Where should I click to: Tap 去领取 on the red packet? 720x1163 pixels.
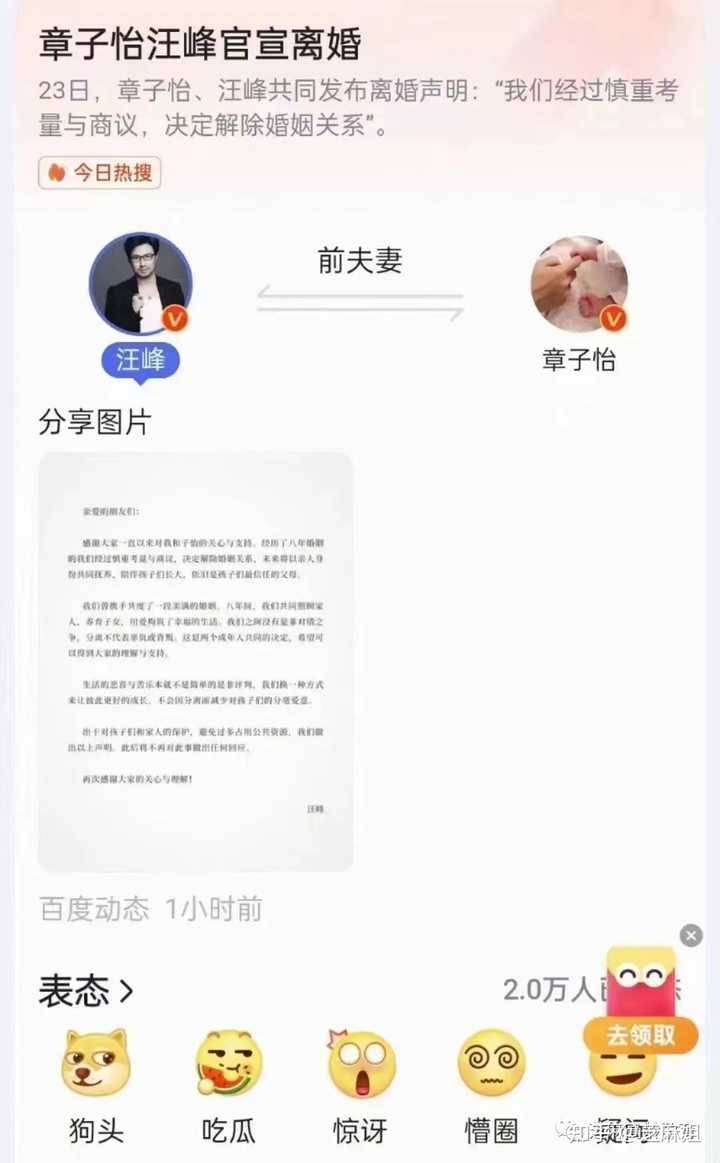641,1034
